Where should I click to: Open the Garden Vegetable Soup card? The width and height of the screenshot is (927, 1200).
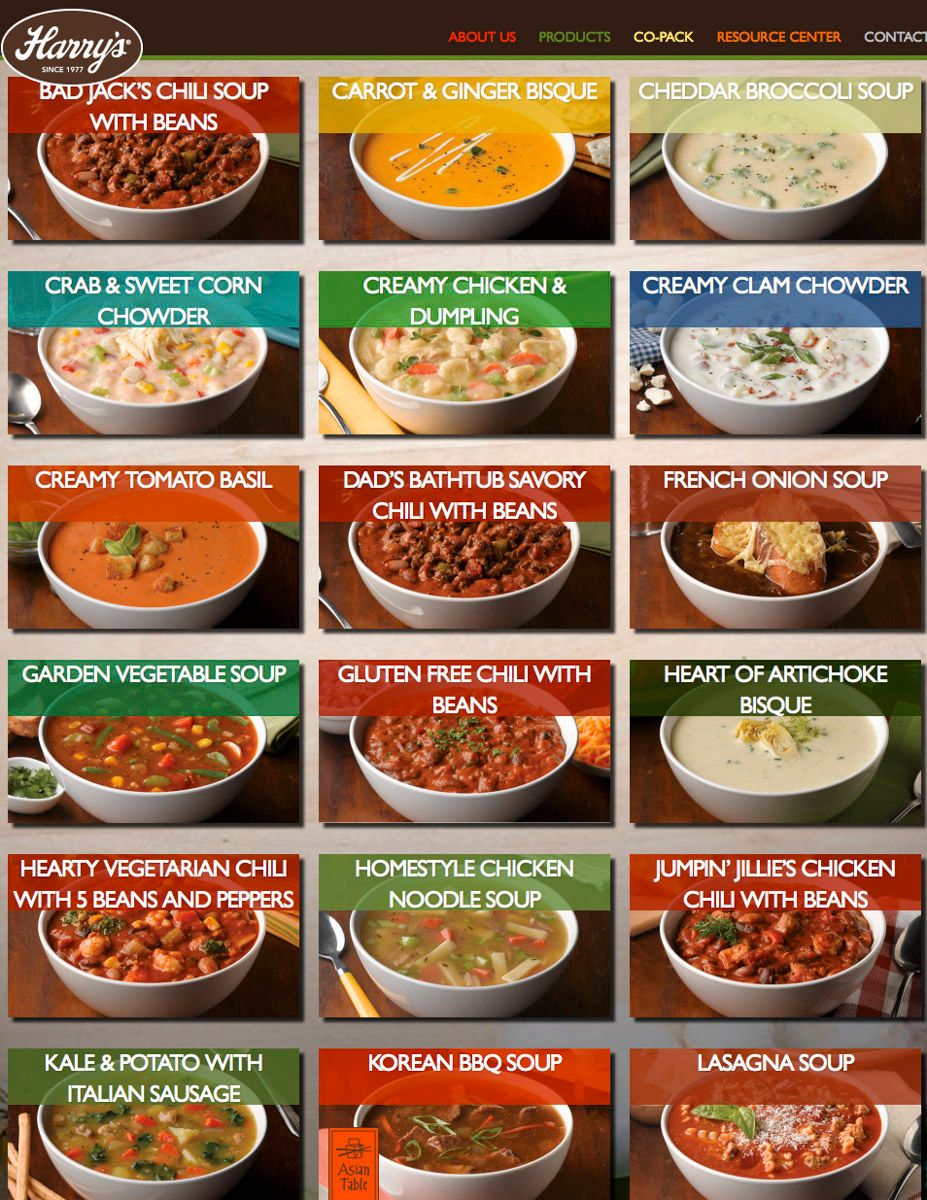[x=154, y=742]
